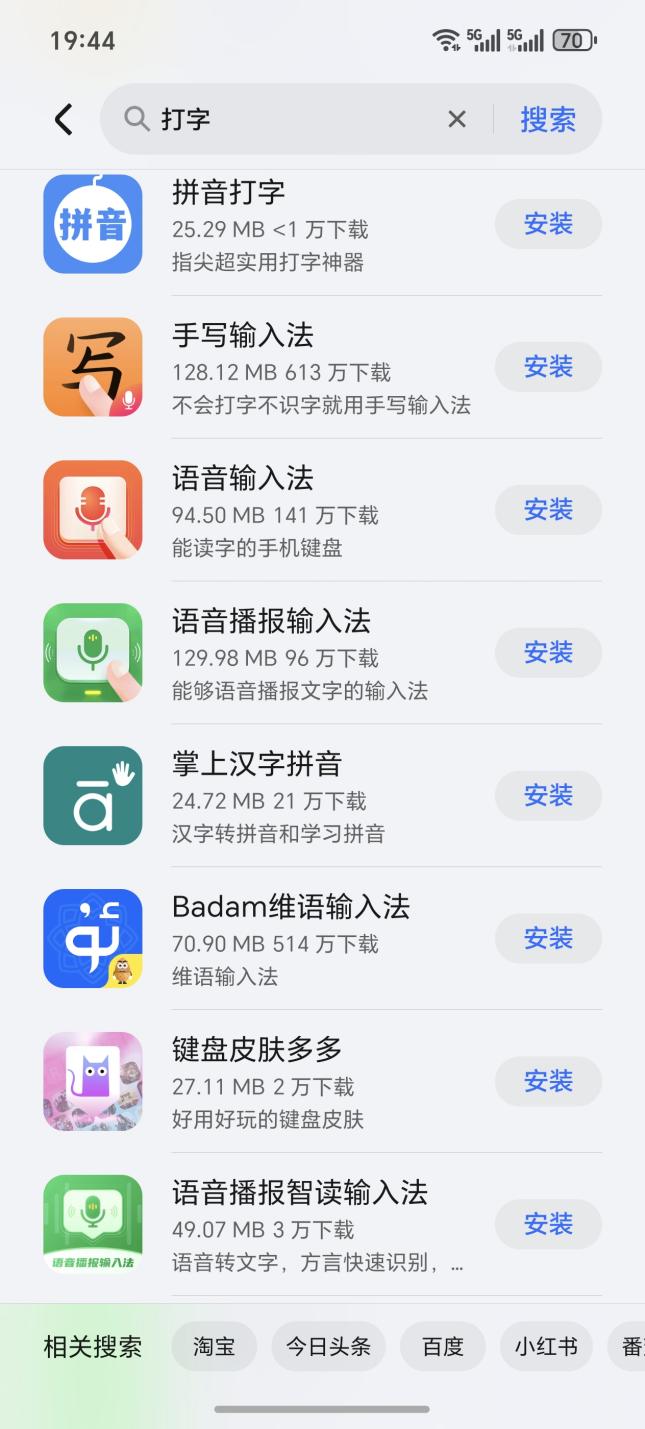Install Badam维语输入法
Screen dimensions: 645x1429
point(548,939)
